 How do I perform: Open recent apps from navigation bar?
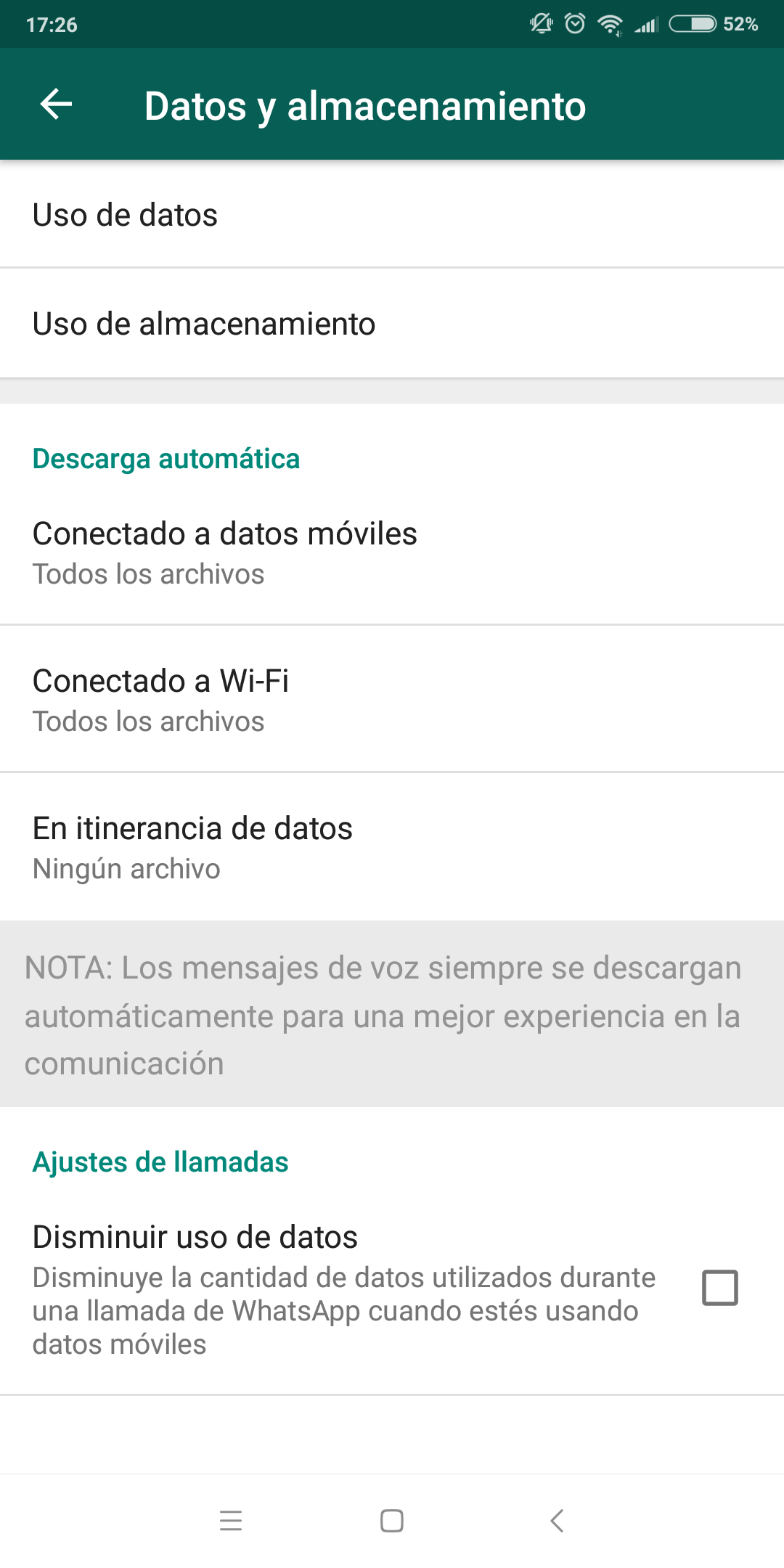click(x=231, y=1520)
